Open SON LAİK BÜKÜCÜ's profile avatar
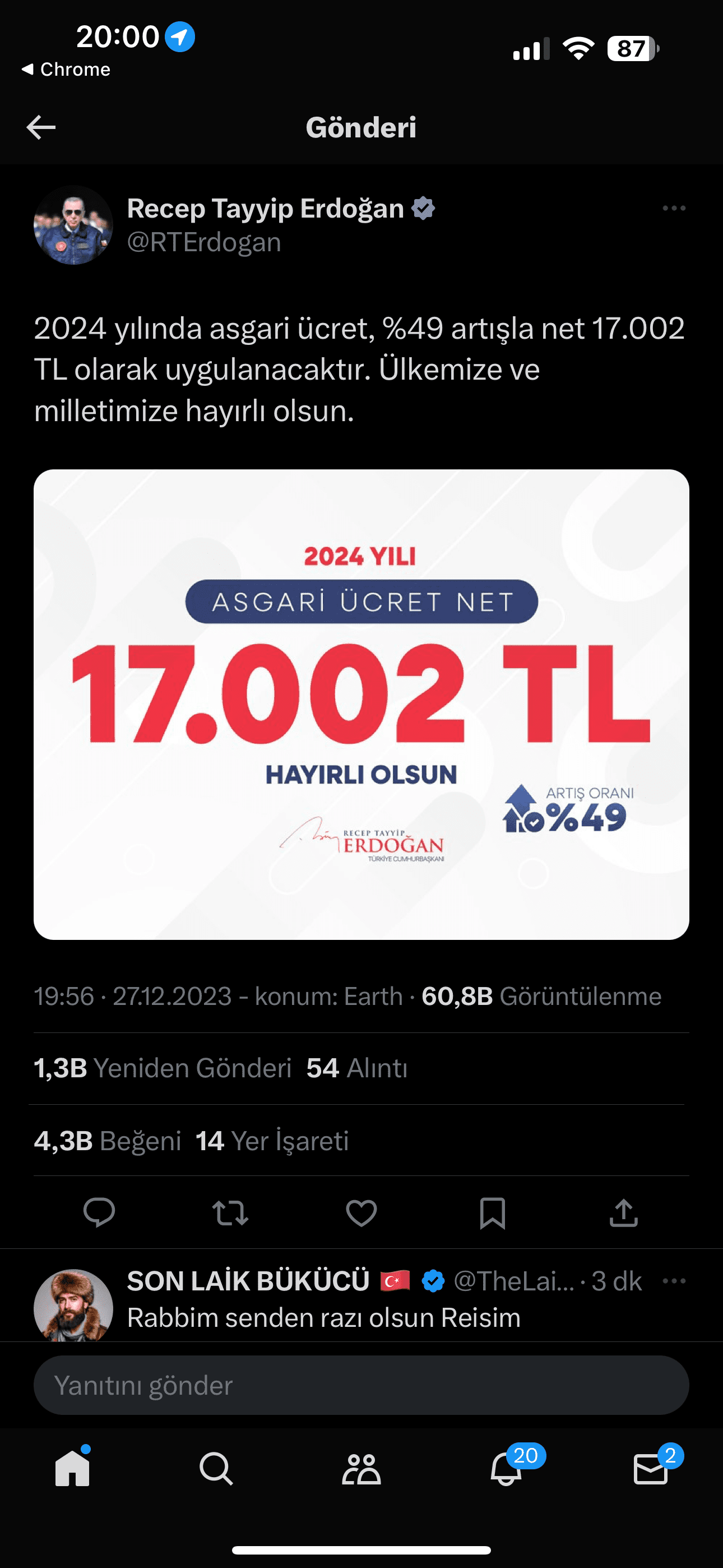Screen dimensions: 723x1568 (73, 1306)
